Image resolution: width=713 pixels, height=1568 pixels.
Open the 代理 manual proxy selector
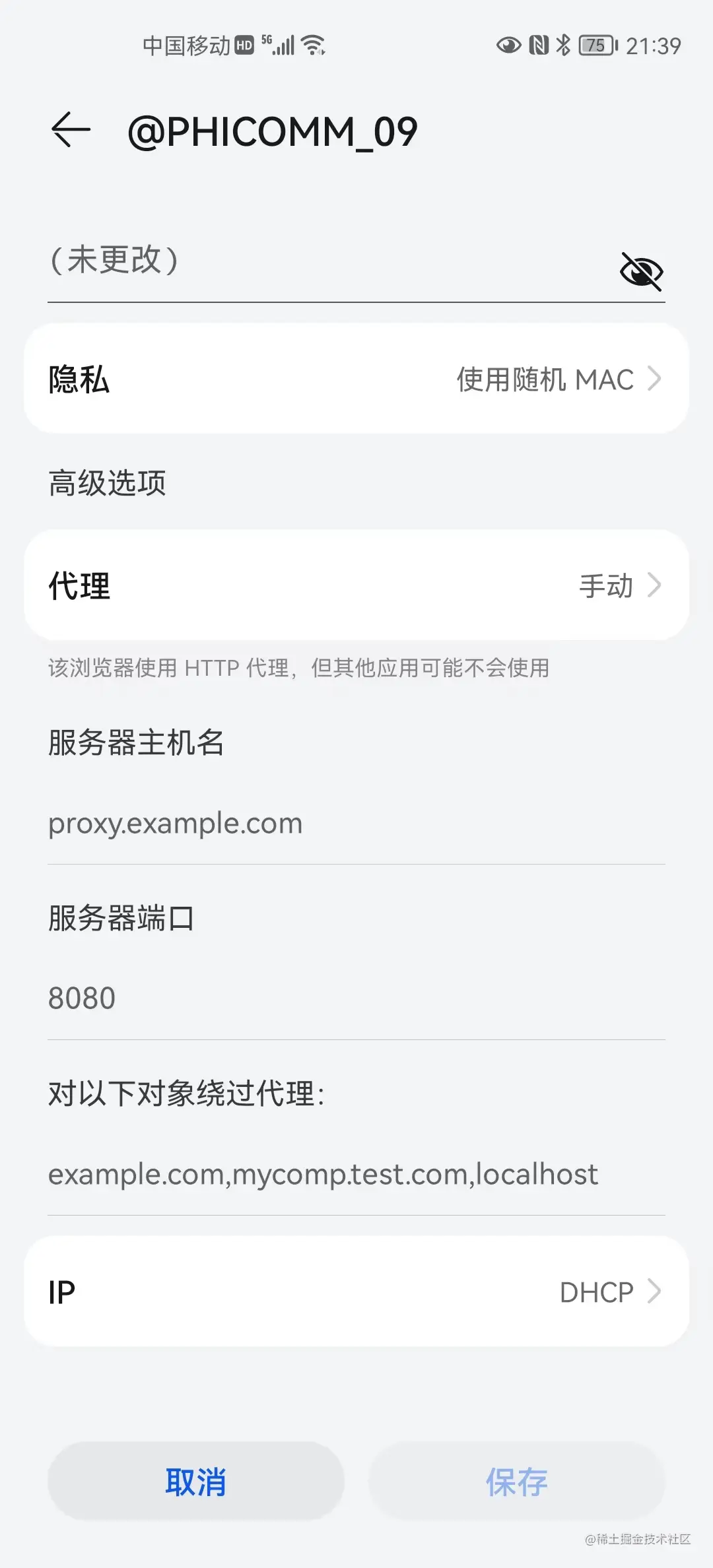356,585
